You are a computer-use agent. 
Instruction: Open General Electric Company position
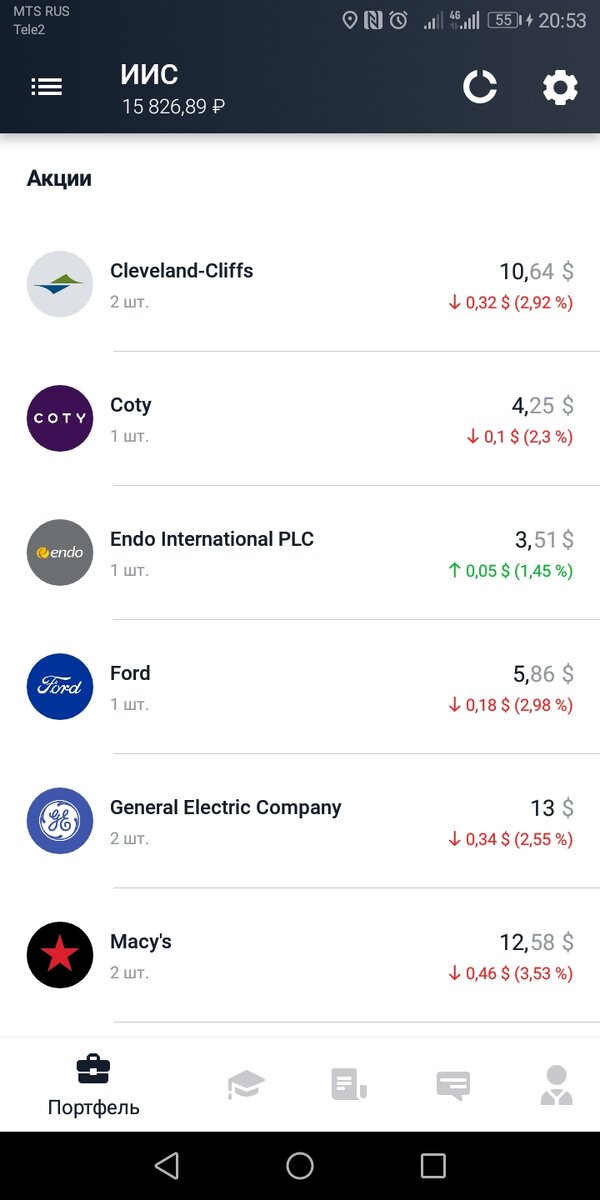point(300,820)
